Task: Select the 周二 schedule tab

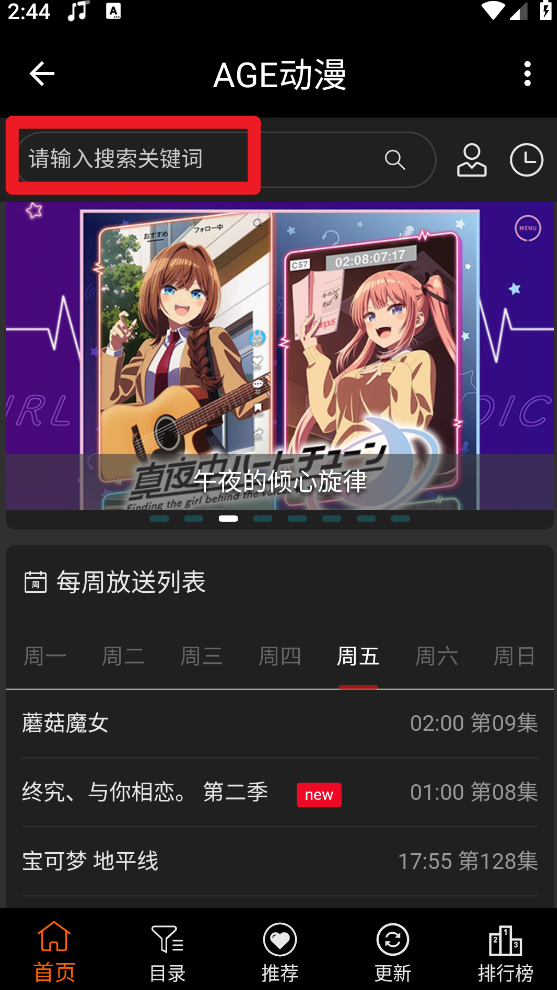Action: (x=123, y=657)
